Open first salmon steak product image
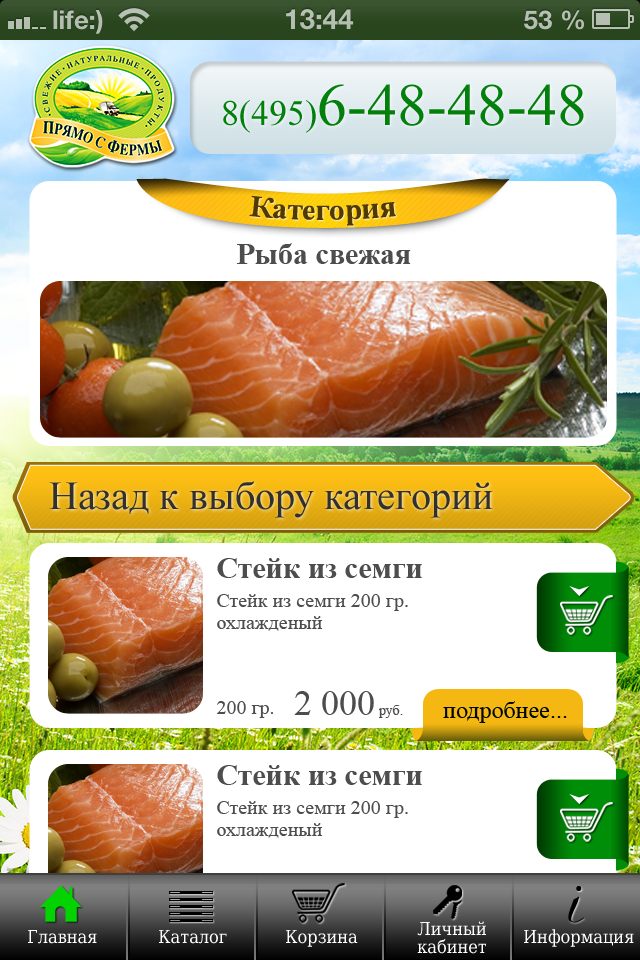The width and height of the screenshot is (640, 960). [x=125, y=635]
